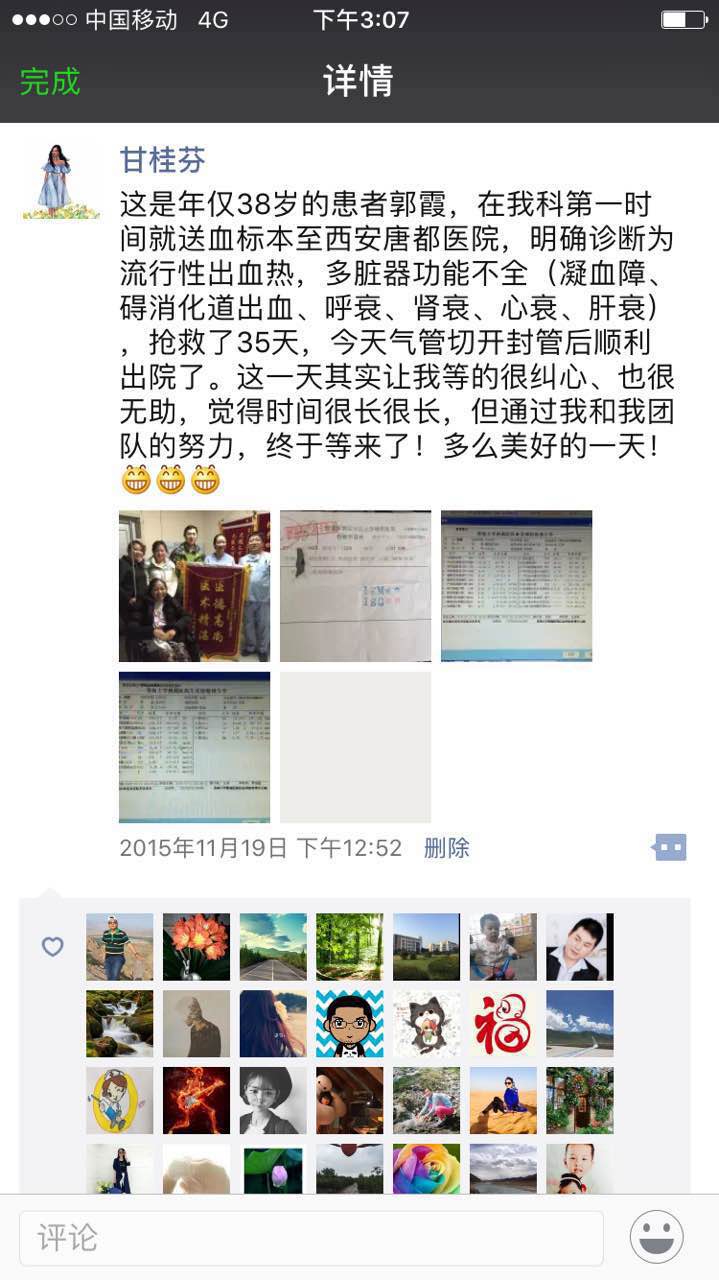Image resolution: width=719 pixels, height=1280 pixels.
Task: Open the emoji picker smiley button
Action: [x=656, y=1237]
